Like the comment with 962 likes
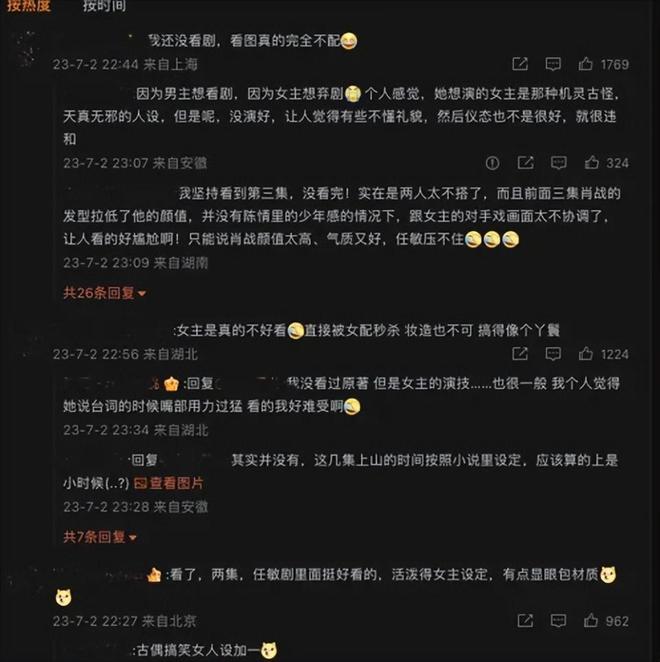660x662 pixels. [x=591, y=621]
